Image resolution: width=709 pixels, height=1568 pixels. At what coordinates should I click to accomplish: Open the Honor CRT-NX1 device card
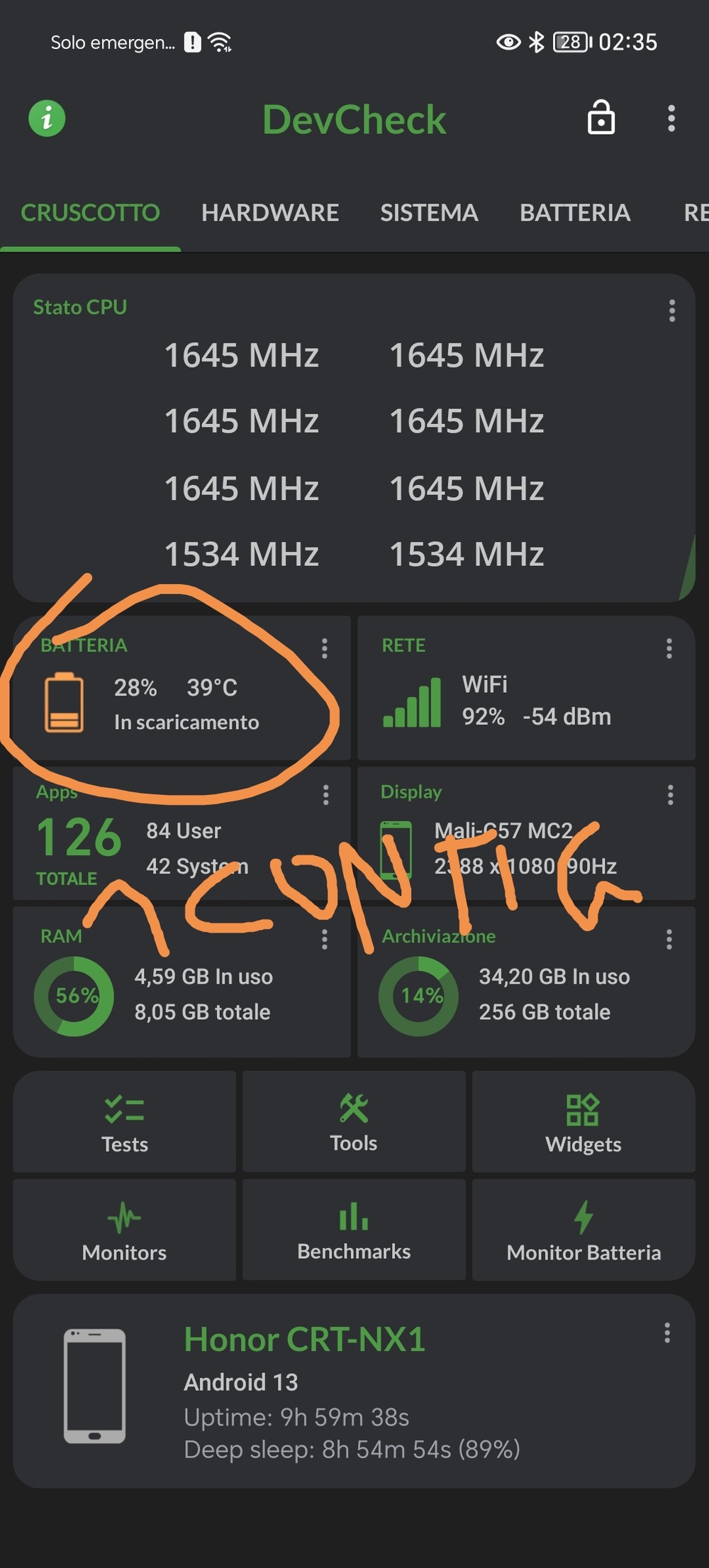(354, 1391)
